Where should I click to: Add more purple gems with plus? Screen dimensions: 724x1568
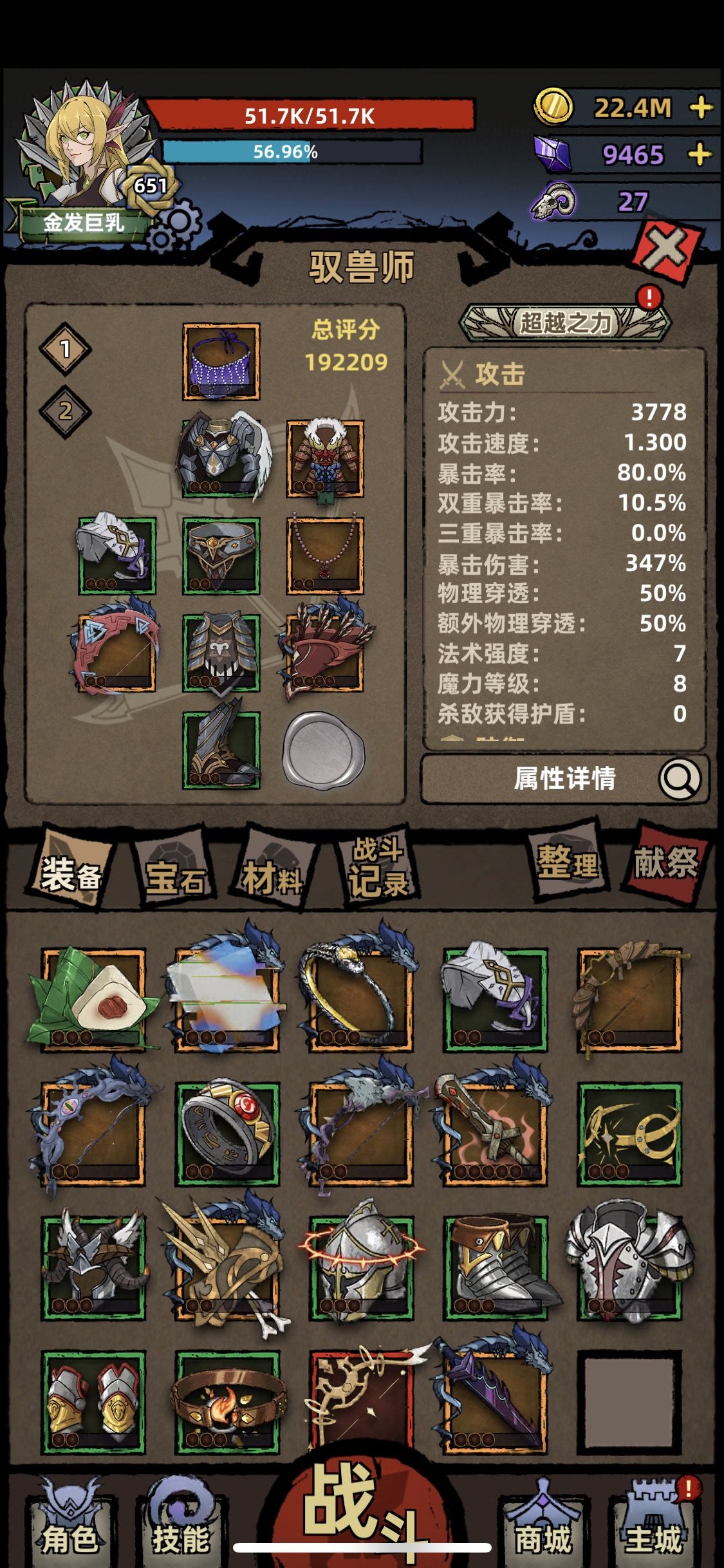(x=700, y=154)
